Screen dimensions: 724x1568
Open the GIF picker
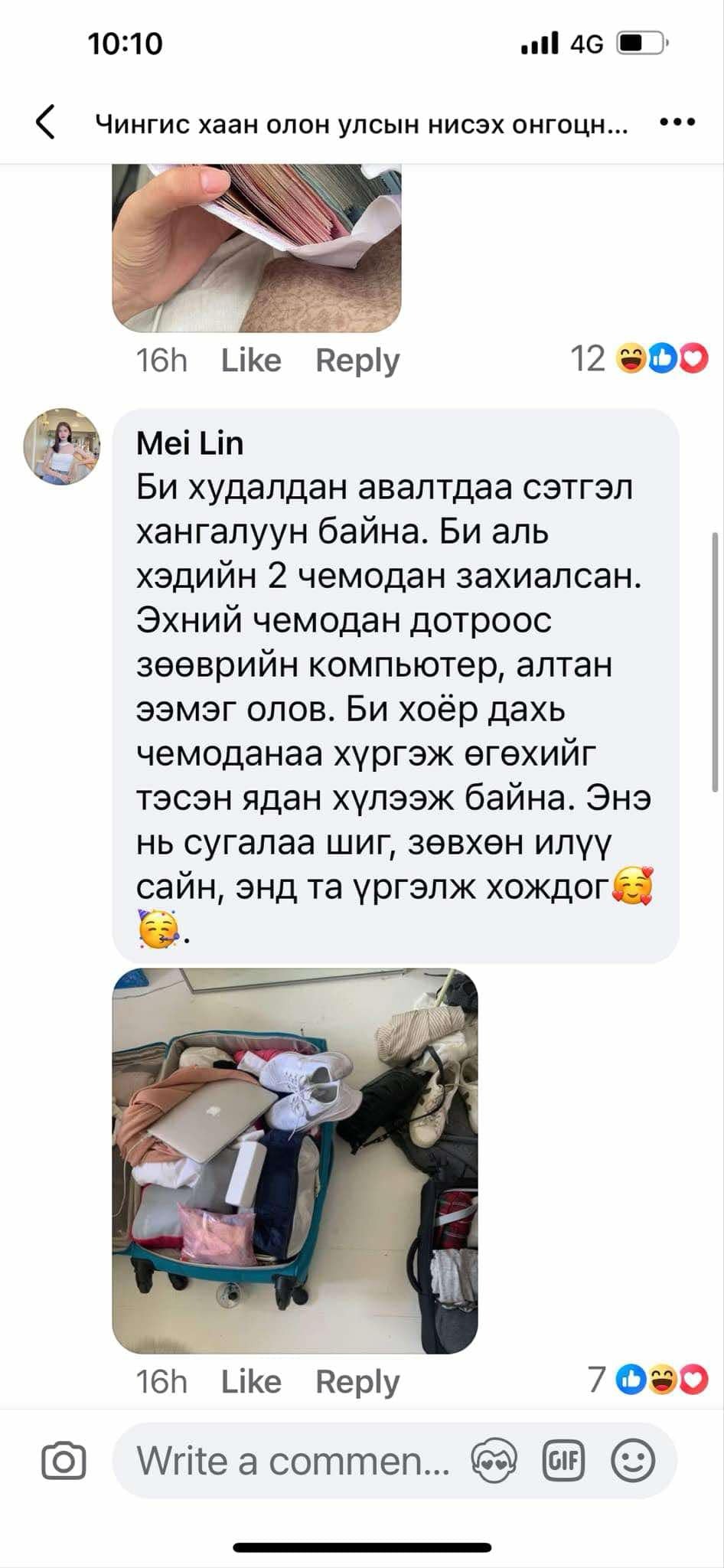563,1461
